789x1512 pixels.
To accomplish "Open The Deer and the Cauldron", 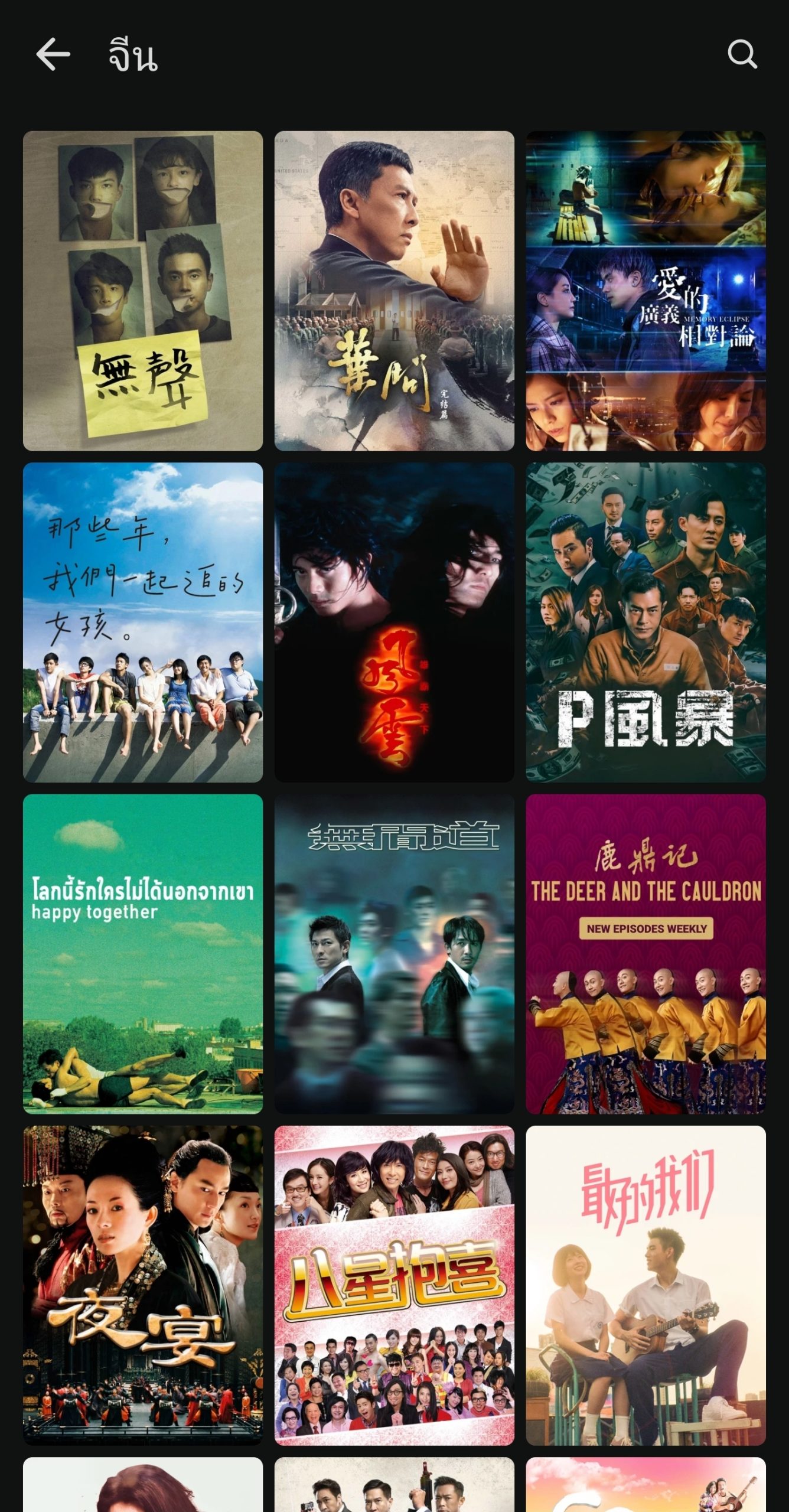I will point(645,954).
